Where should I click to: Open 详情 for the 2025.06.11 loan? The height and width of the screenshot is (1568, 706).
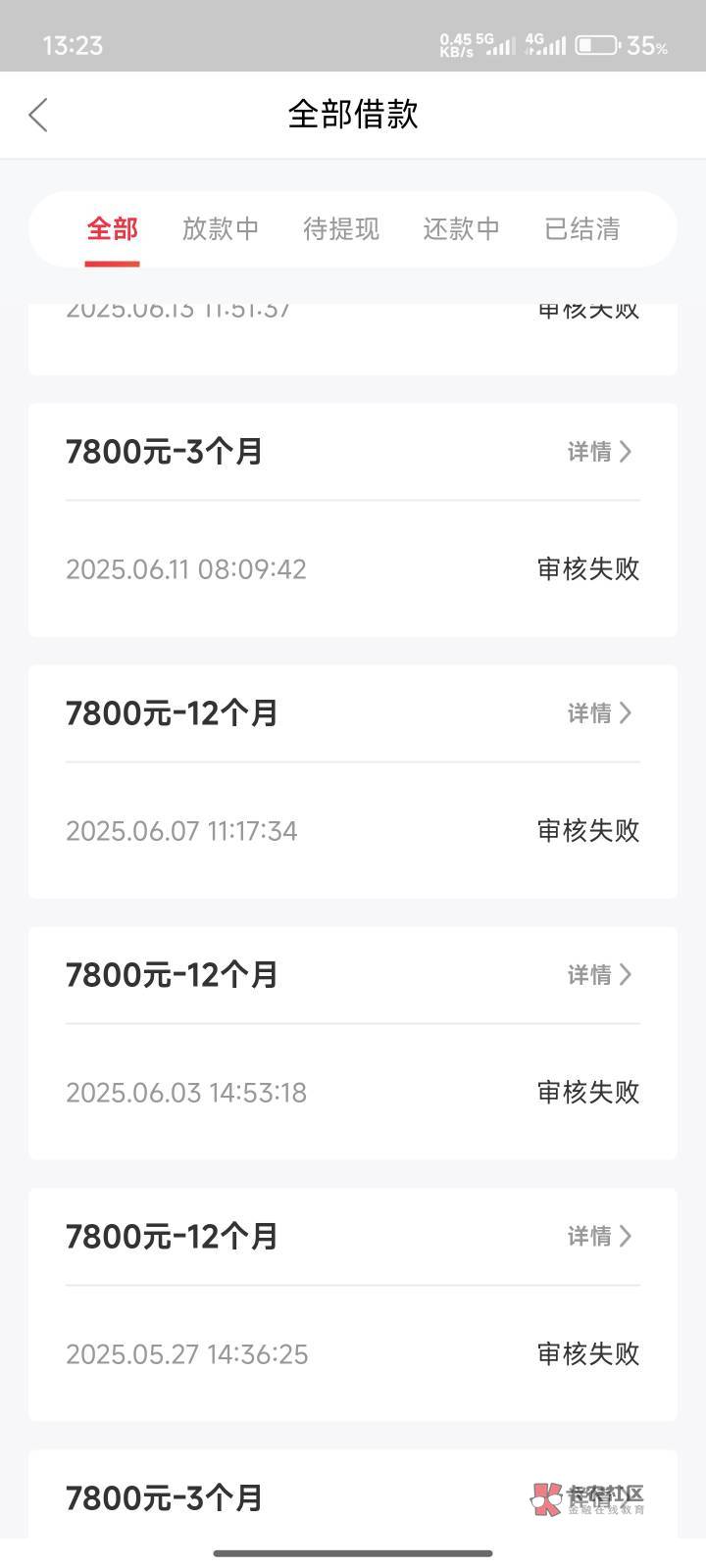pyautogui.click(x=600, y=451)
